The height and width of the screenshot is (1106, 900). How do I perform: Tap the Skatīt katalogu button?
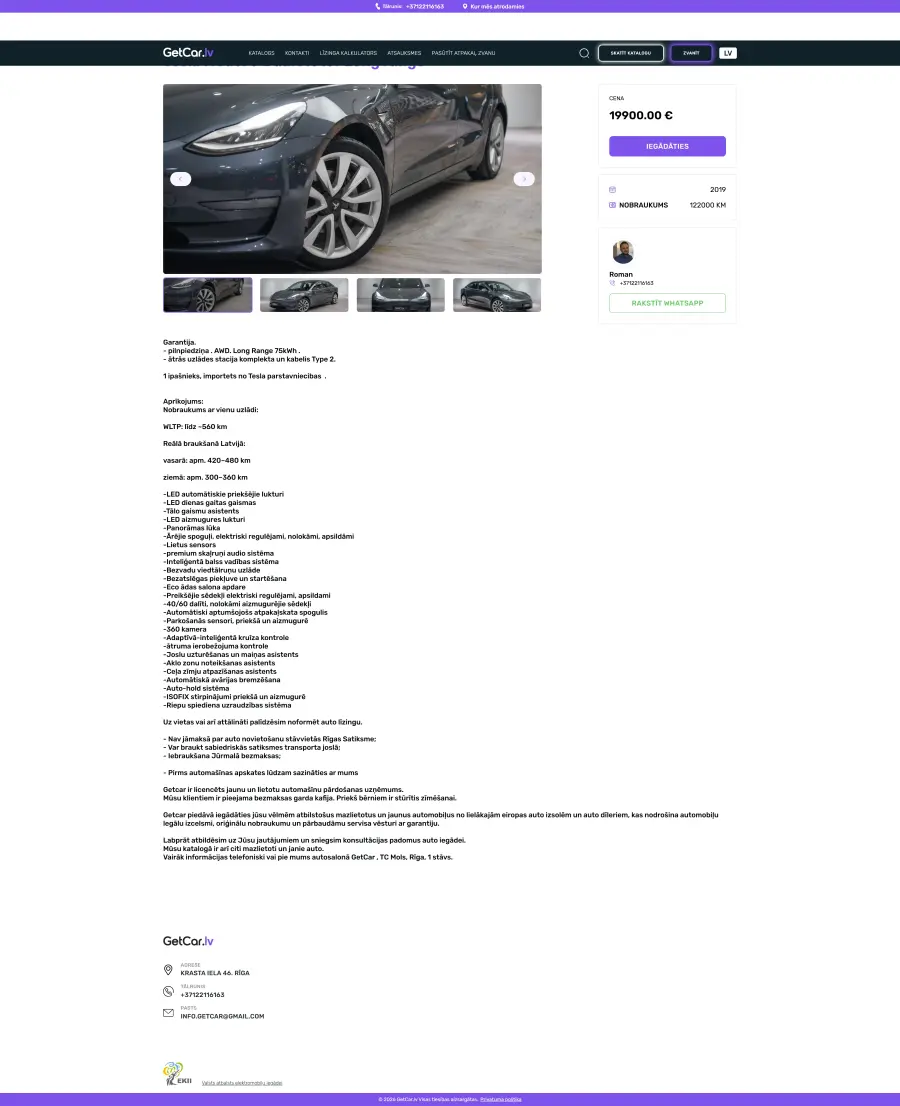coord(631,53)
